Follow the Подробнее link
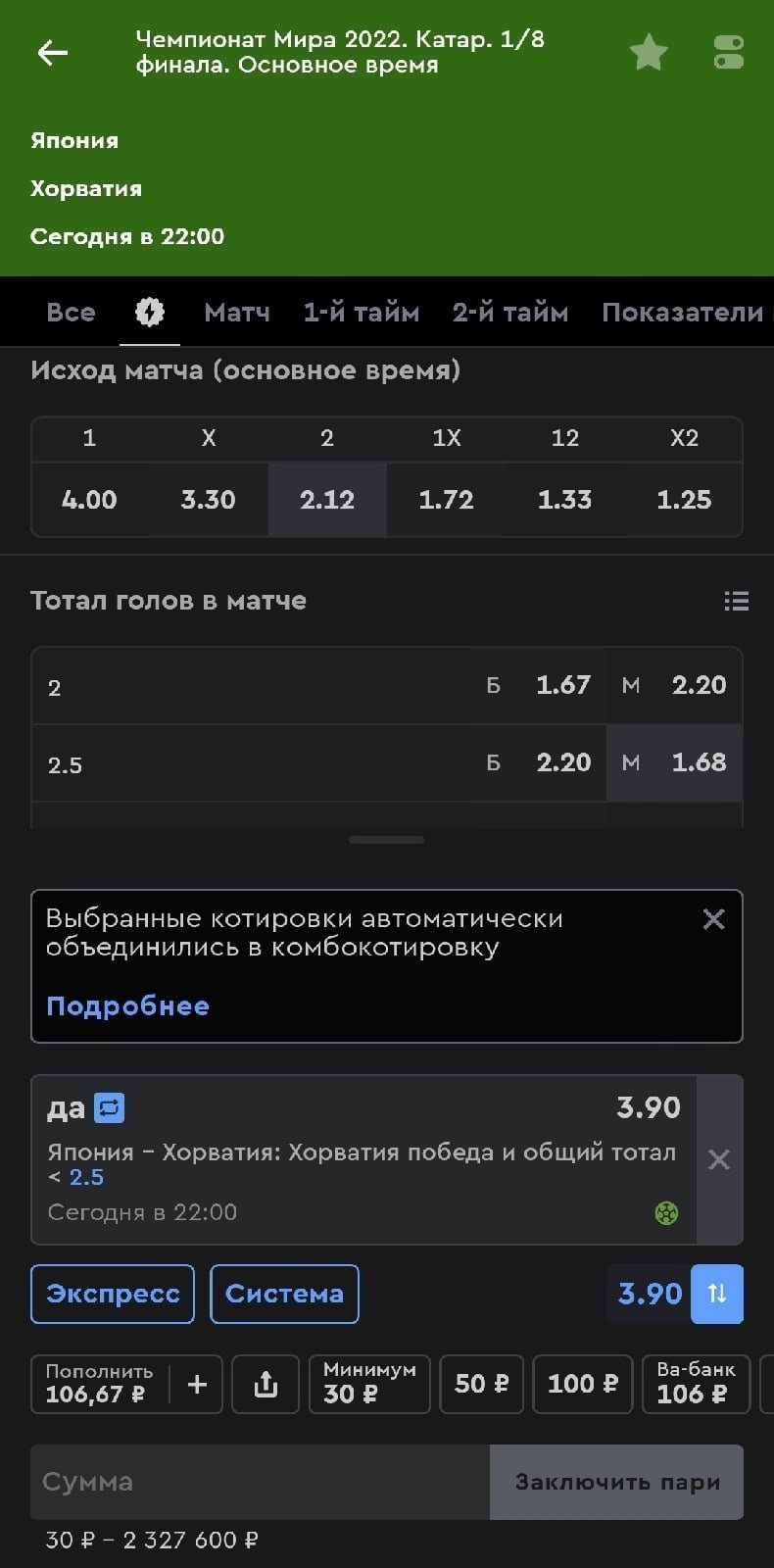This screenshot has height=1568, width=774. [x=127, y=1006]
